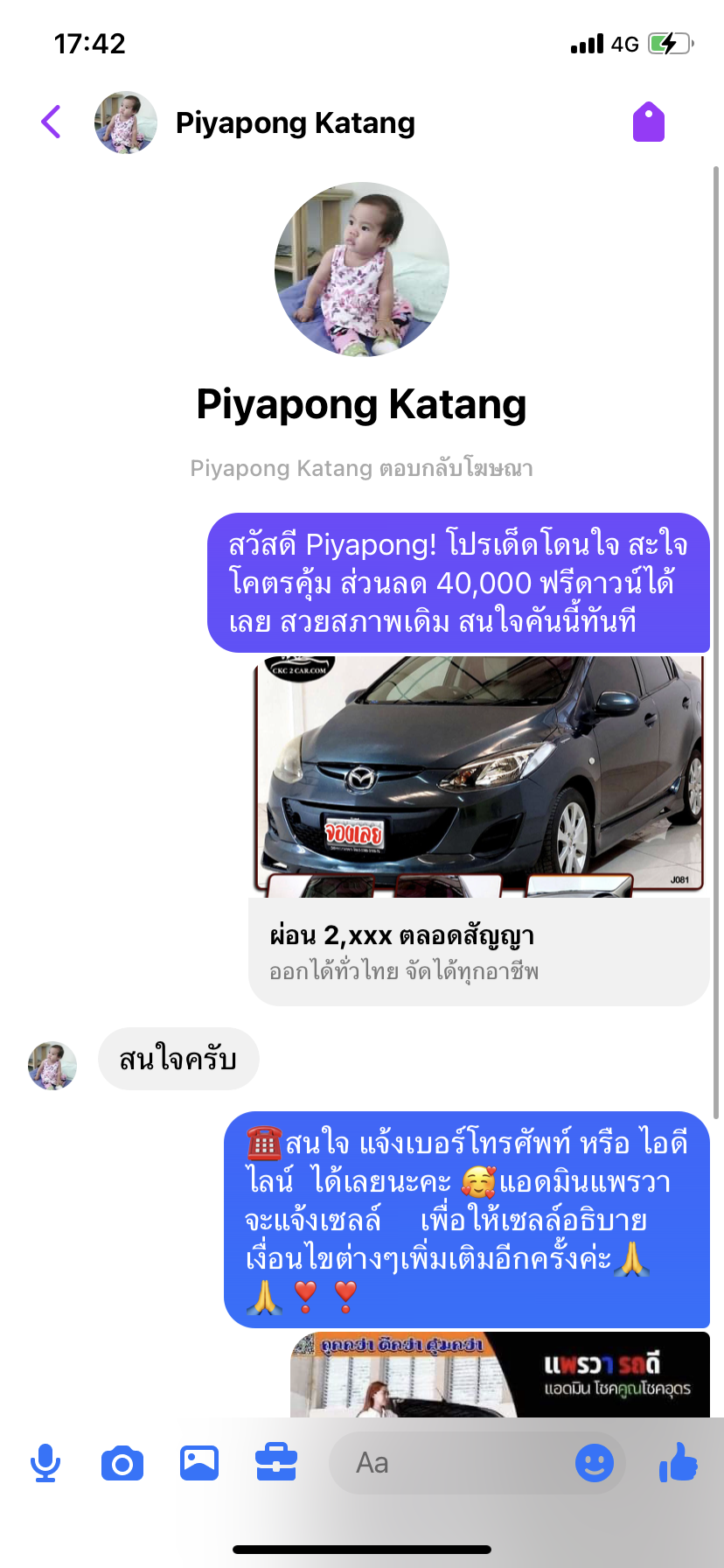Image resolution: width=724 pixels, height=1568 pixels.
Task: View Piyapong Katang's large profile picture
Action: pyautogui.click(x=362, y=269)
